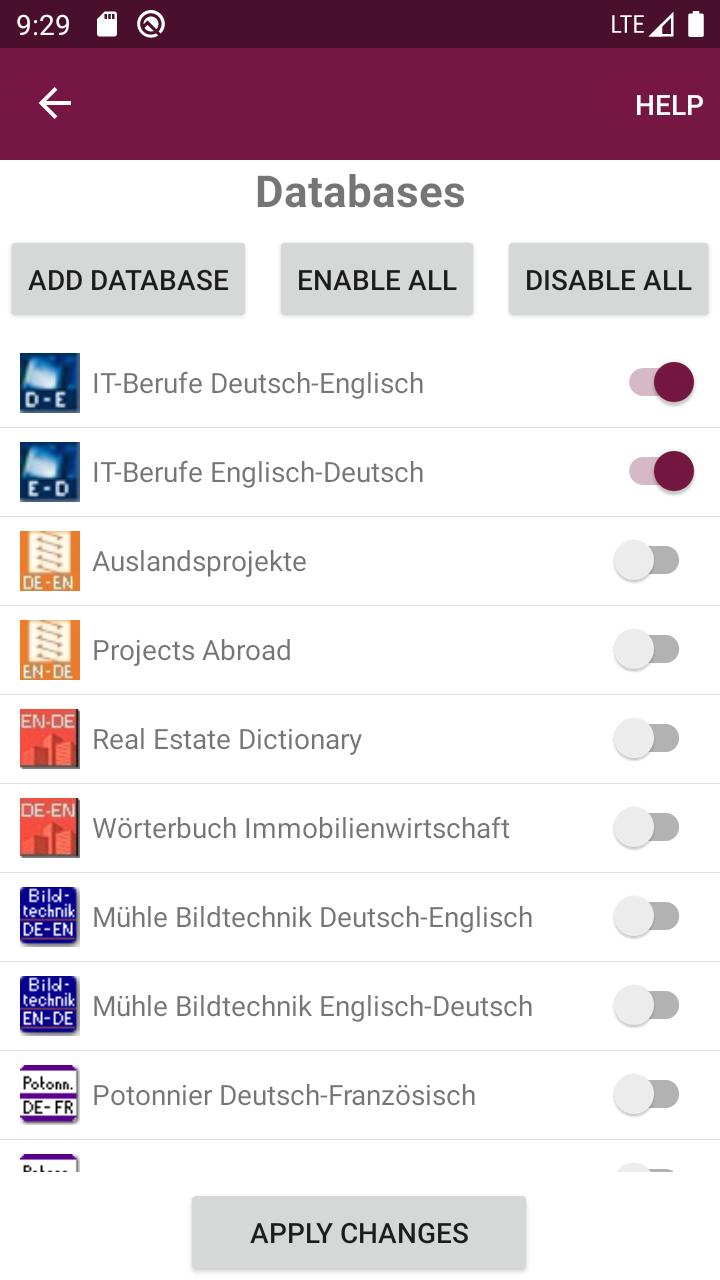Toggle on Projects Abroad
This screenshot has width=720, height=1280.
click(x=647, y=649)
